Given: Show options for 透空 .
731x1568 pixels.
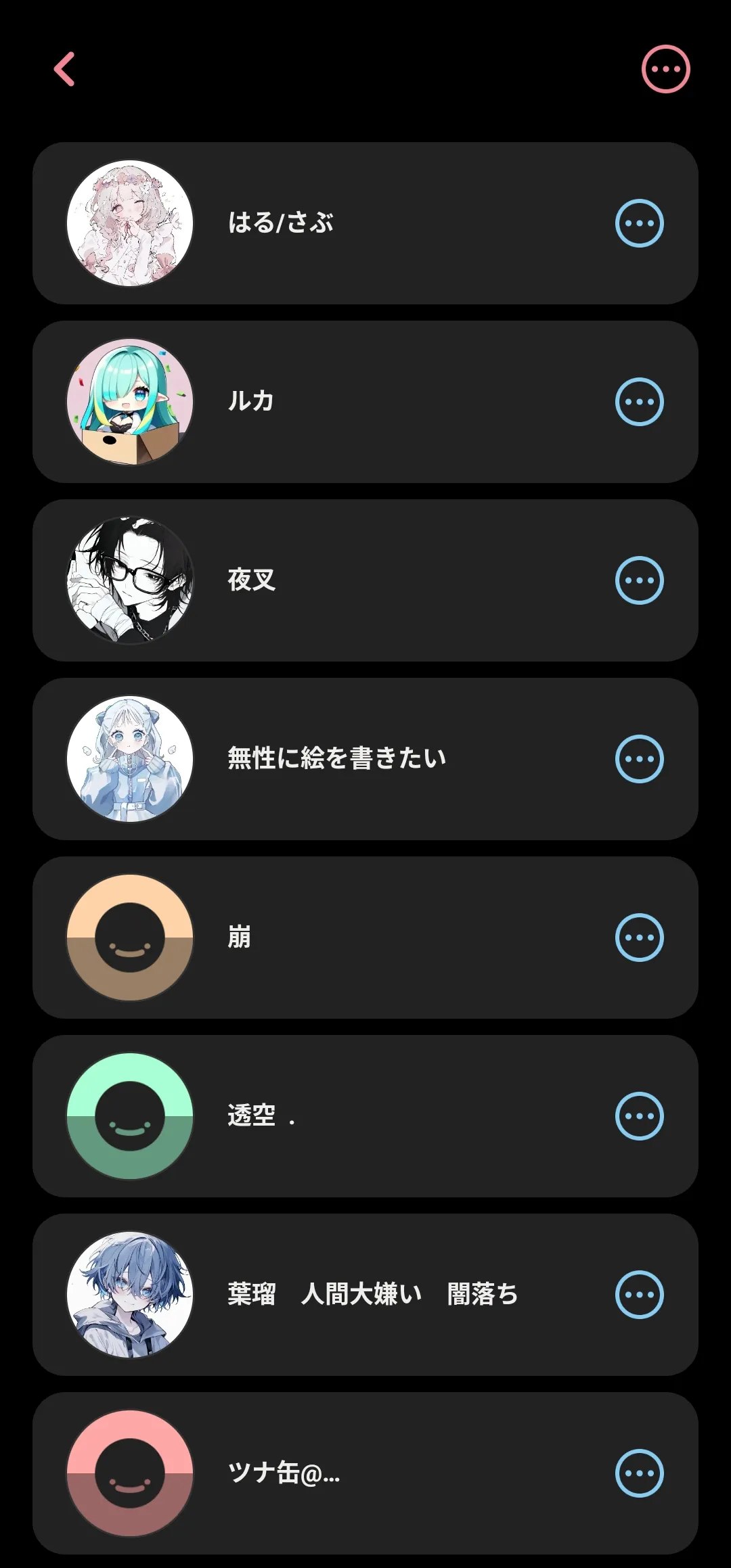Looking at the screenshot, I should [x=640, y=1116].
